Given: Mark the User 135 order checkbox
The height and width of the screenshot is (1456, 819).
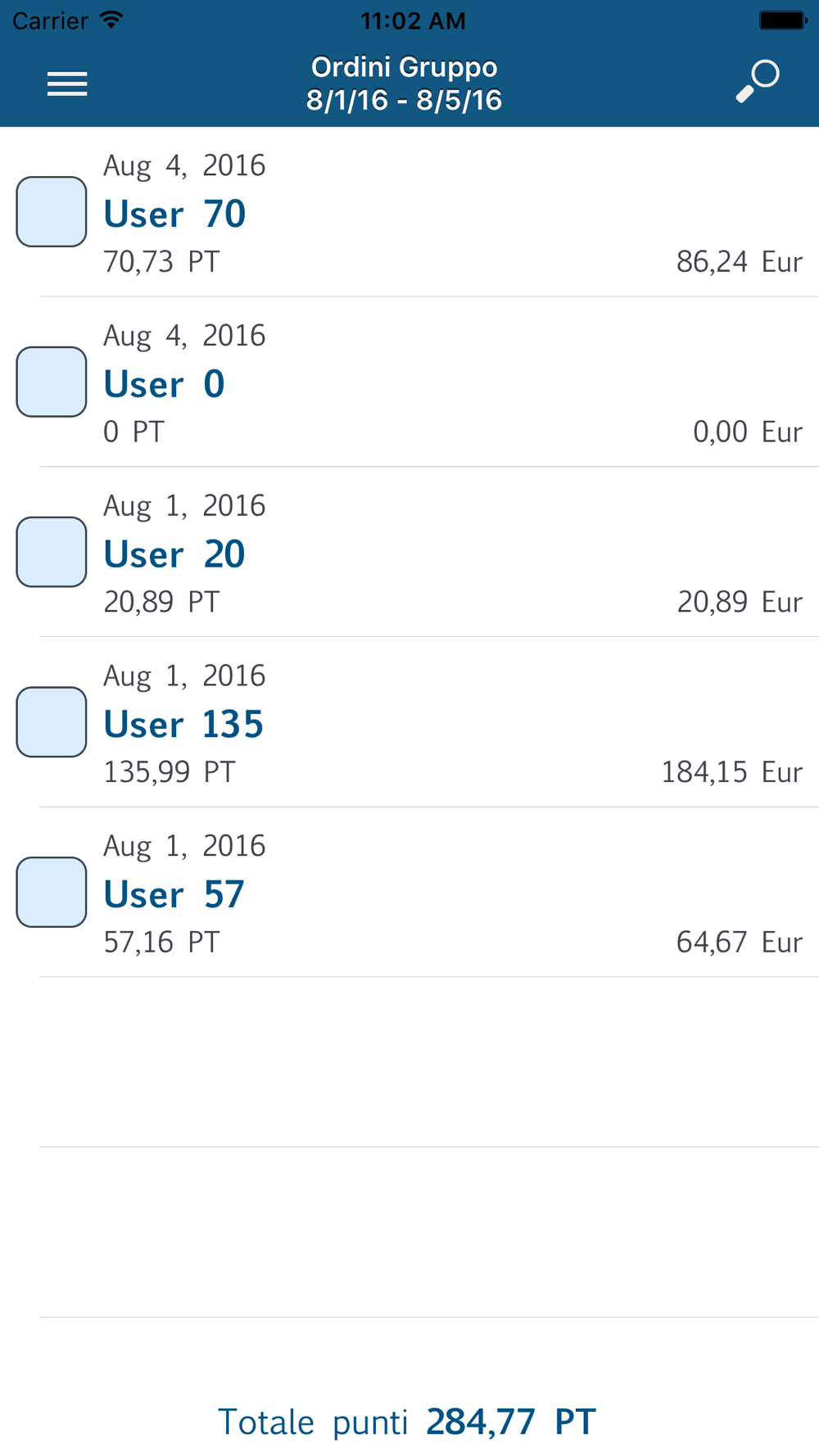Looking at the screenshot, I should point(52,722).
